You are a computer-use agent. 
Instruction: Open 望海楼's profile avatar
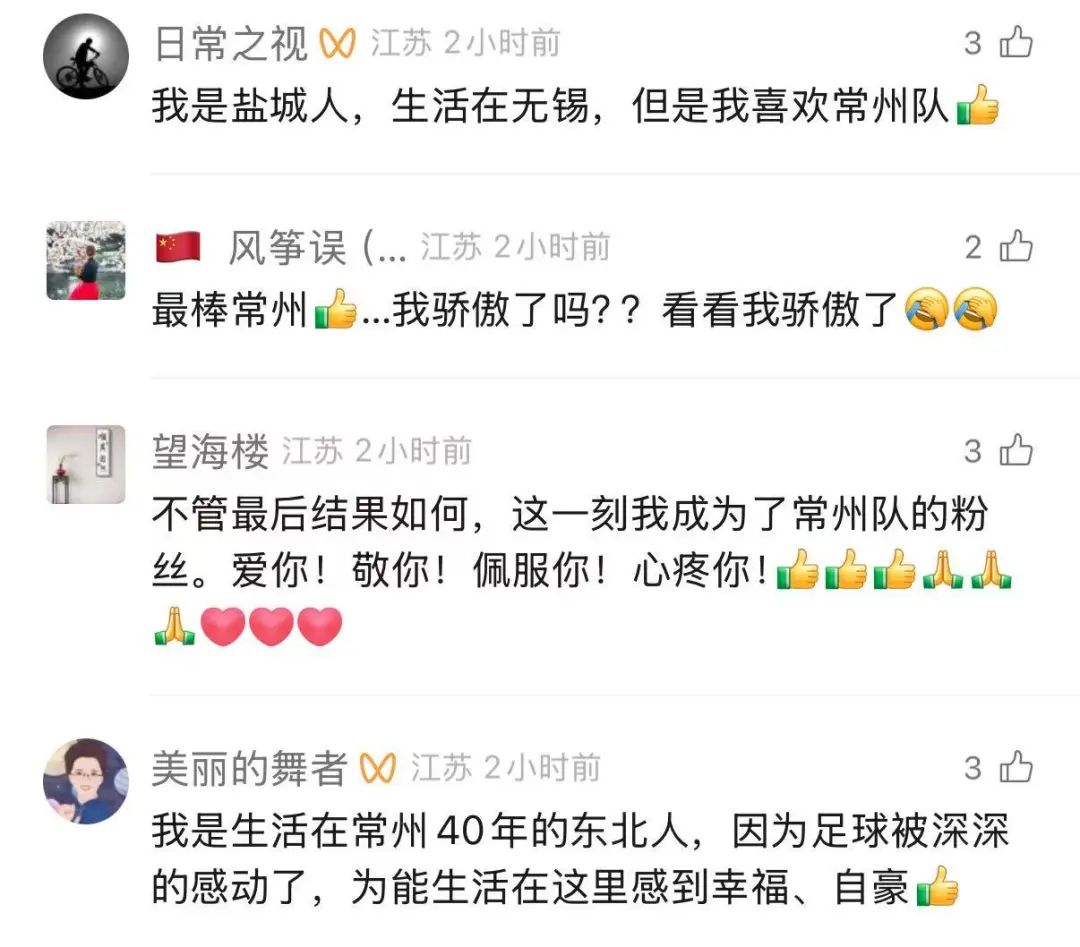86,464
